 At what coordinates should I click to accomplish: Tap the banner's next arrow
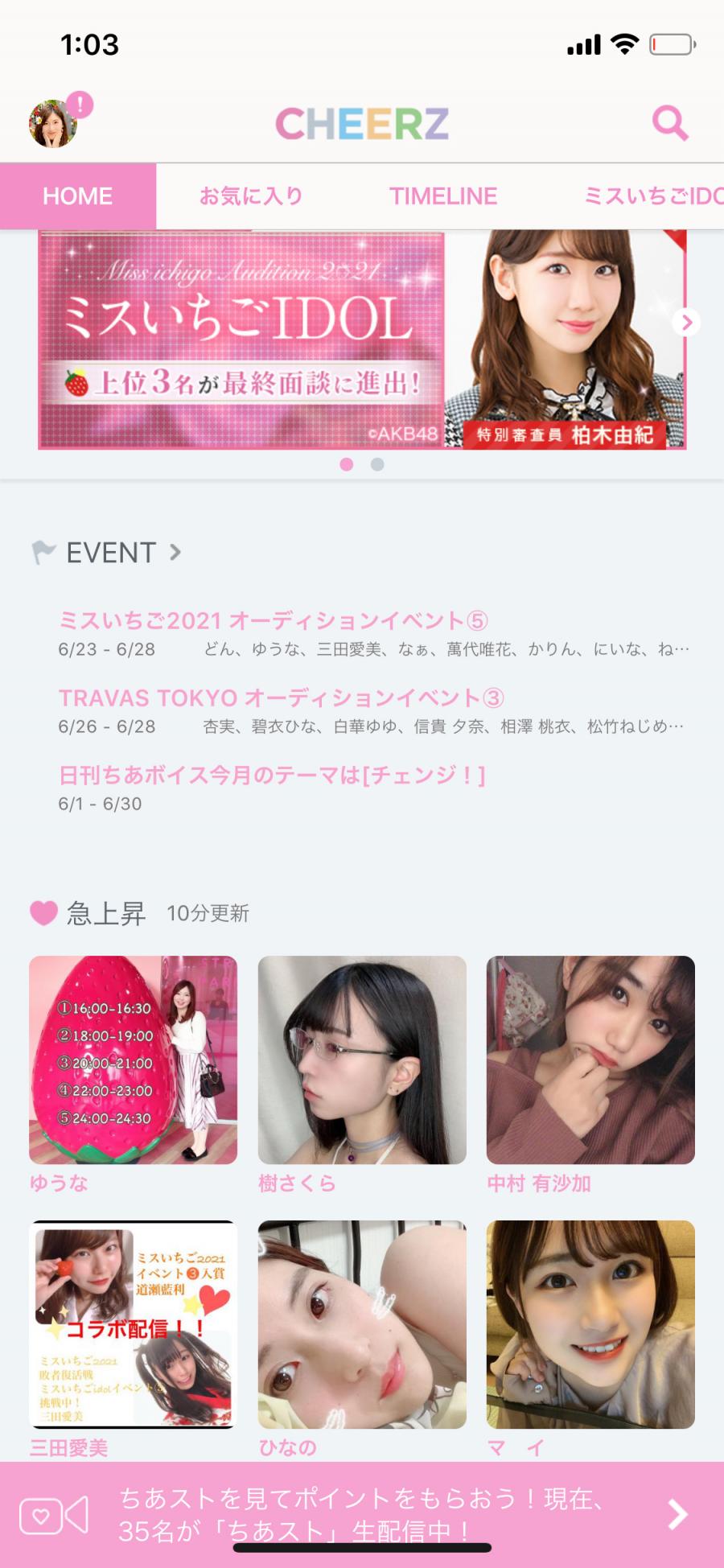[686, 323]
